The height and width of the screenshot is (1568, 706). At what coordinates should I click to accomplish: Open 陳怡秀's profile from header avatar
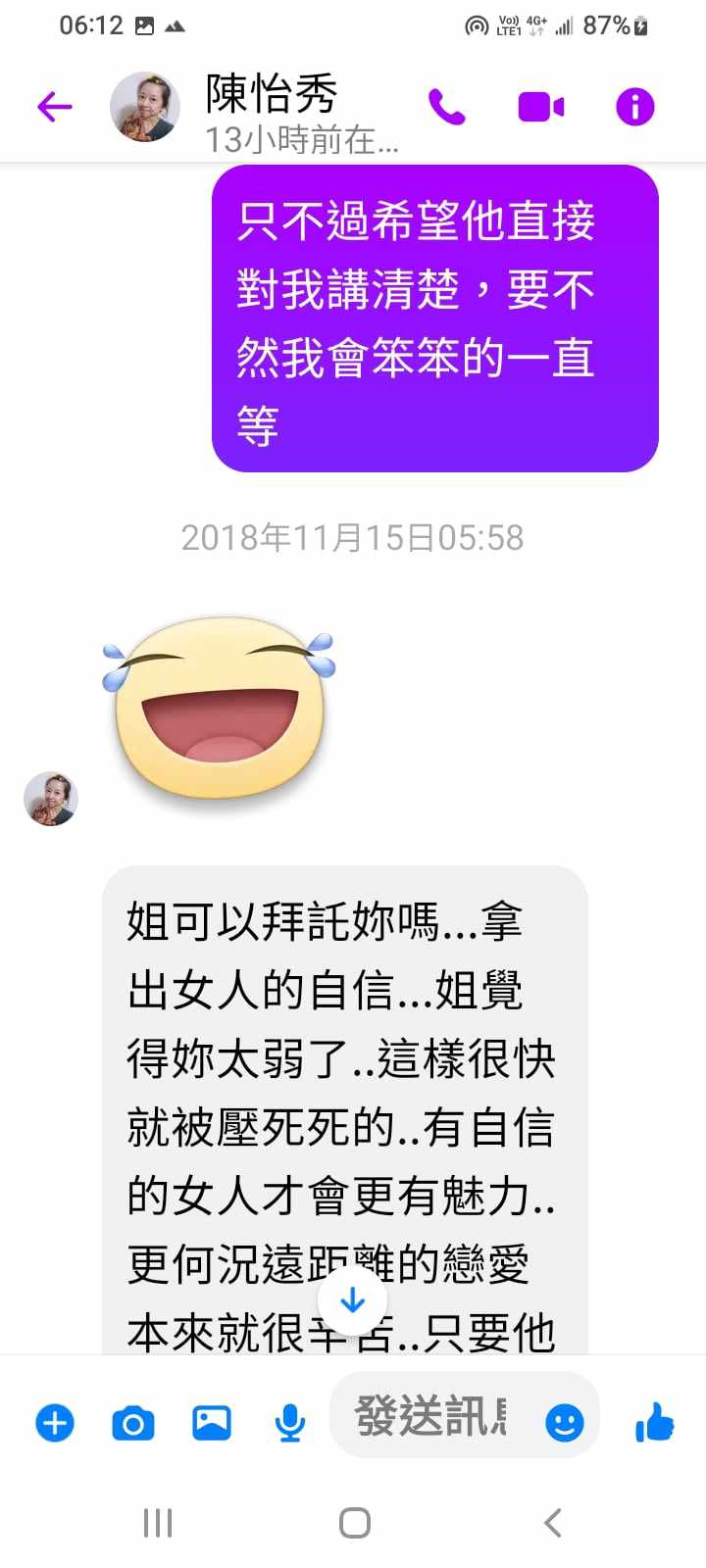[x=145, y=106]
